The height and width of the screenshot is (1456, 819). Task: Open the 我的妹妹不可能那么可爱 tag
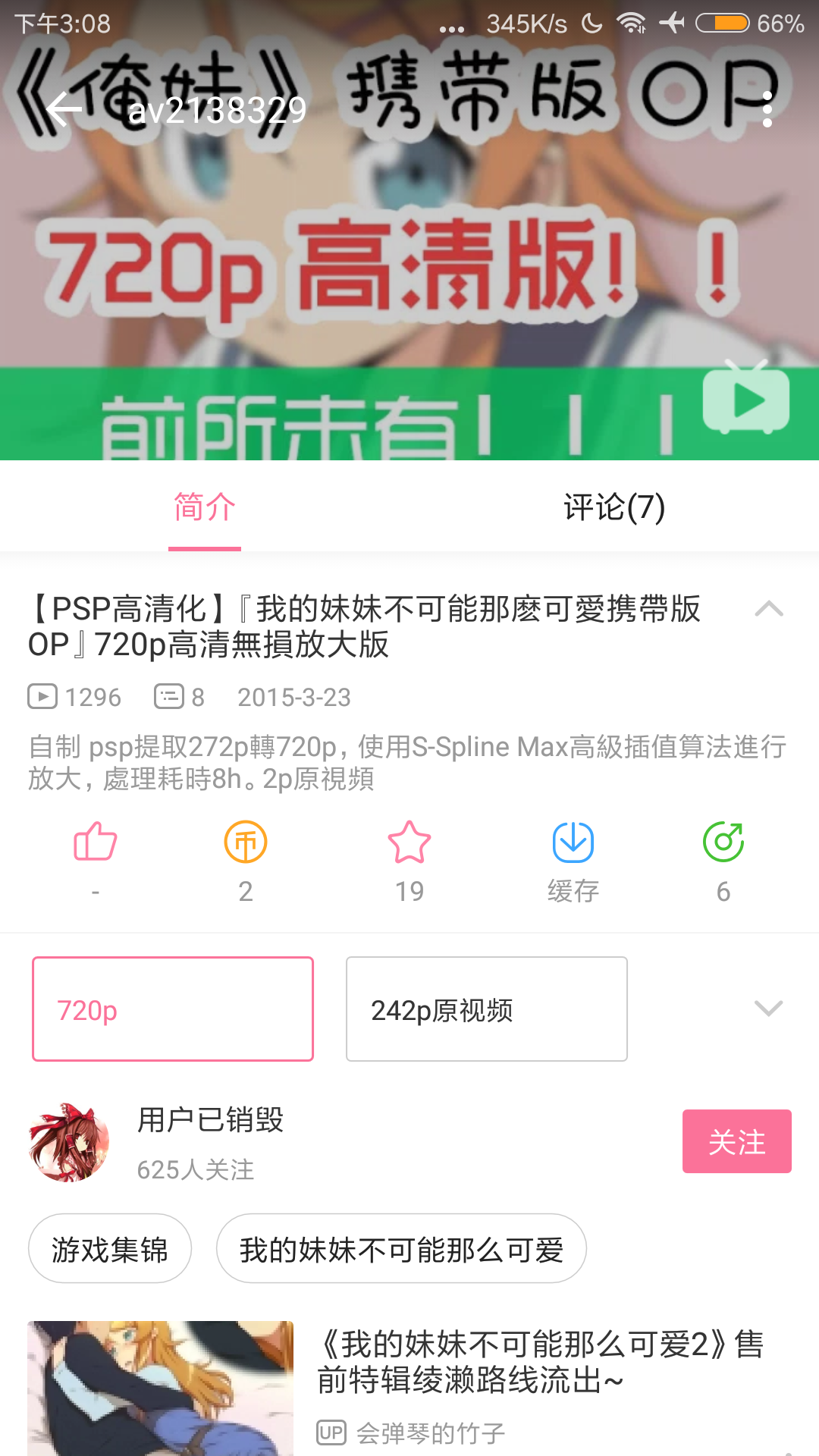click(401, 1249)
